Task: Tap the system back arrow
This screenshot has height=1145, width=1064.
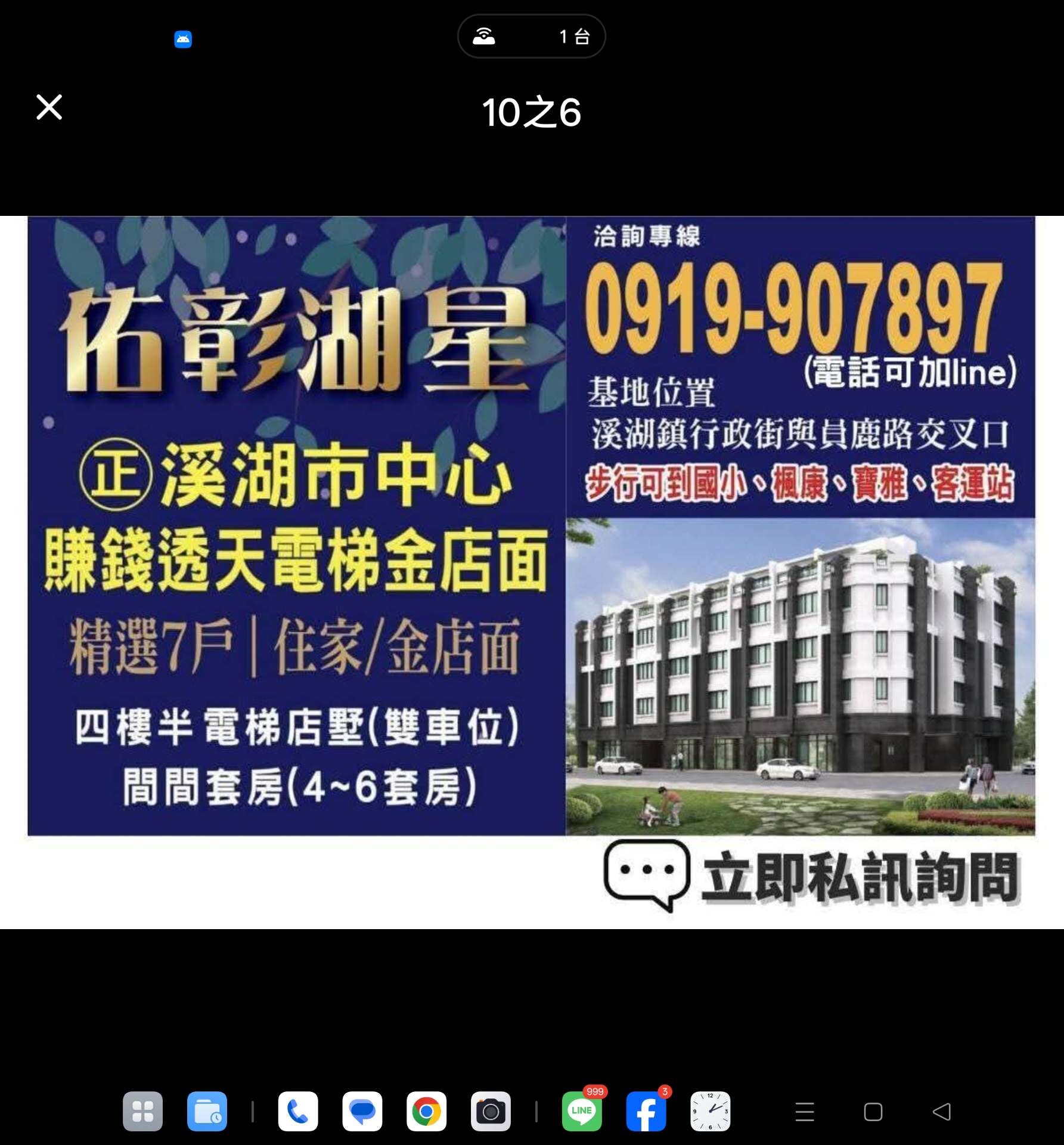Action: point(942,1112)
